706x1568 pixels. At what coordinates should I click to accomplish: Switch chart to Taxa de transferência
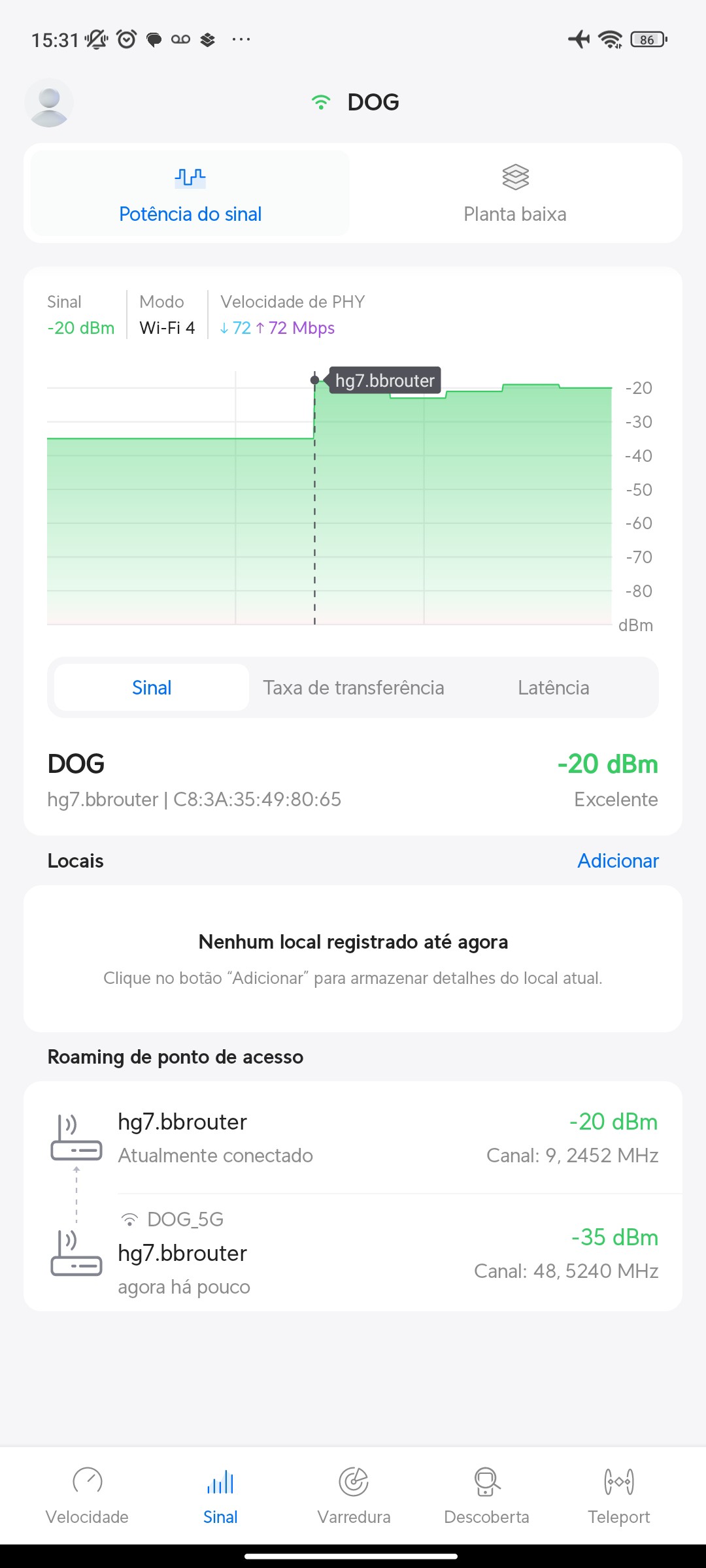coord(354,687)
